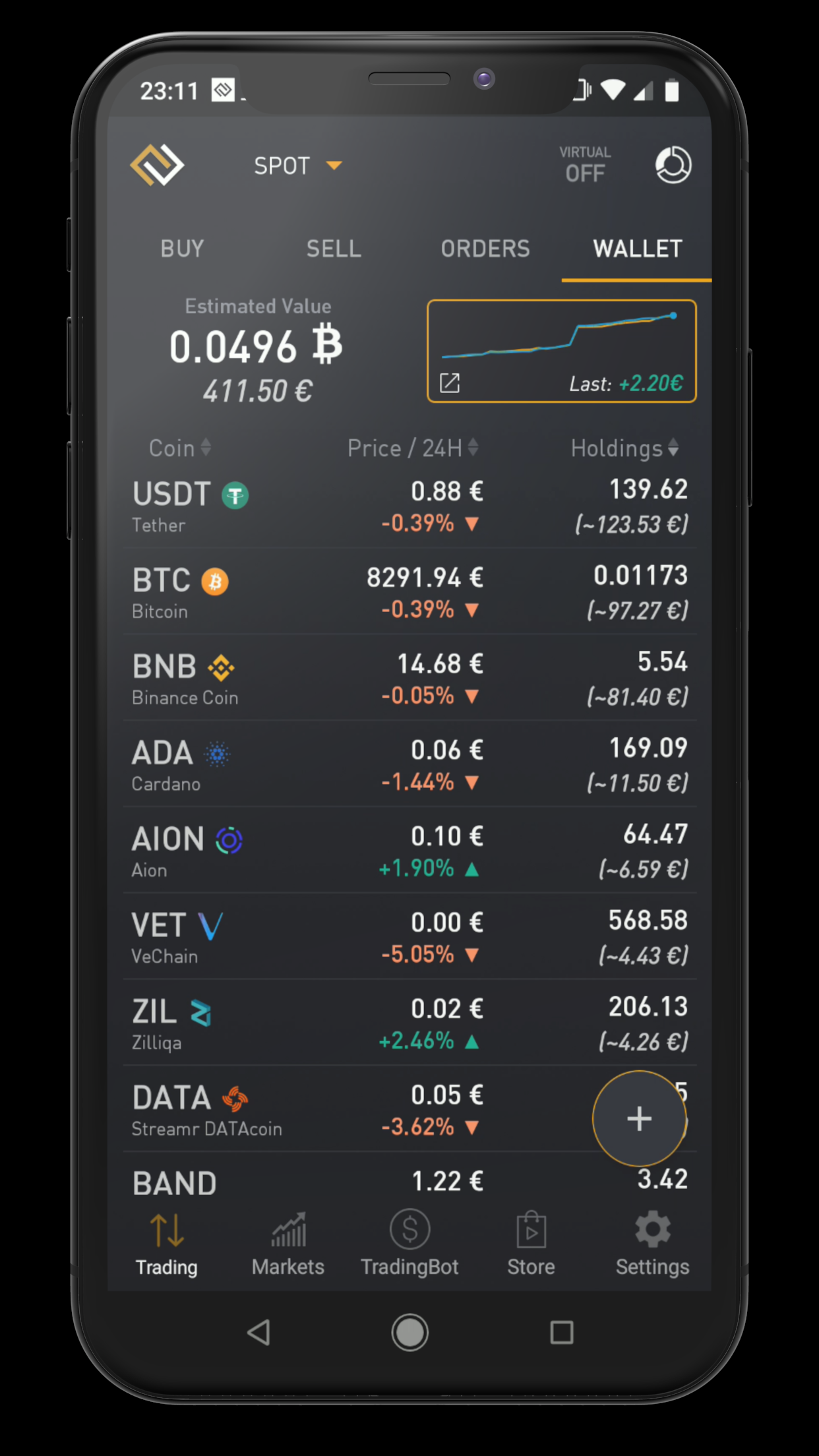Toggle the VIRTUAL OFF switch
The width and height of the screenshot is (819, 1456).
tap(584, 165)
